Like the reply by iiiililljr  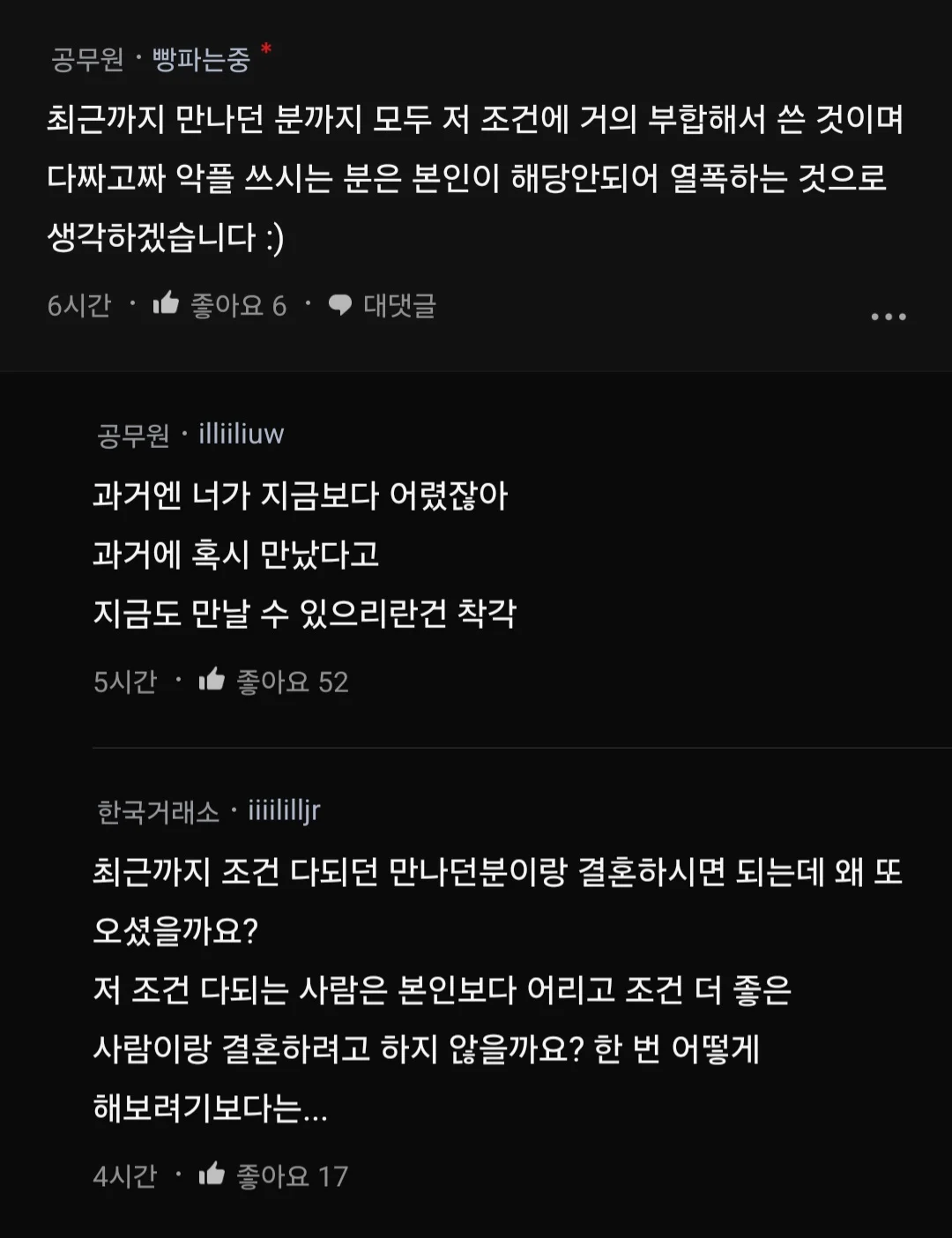(212, 1175)
